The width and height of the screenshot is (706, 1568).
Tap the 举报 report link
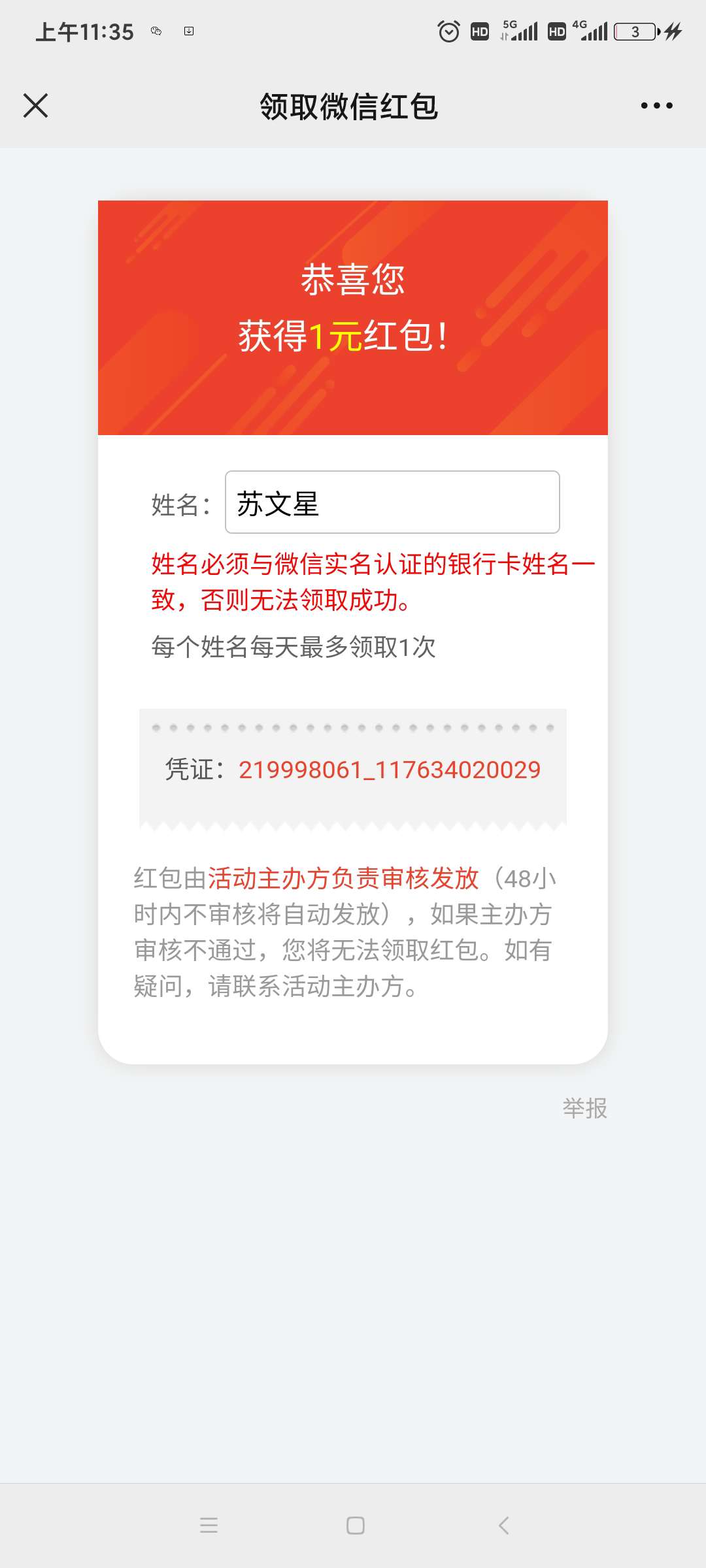coord(584,1108)
